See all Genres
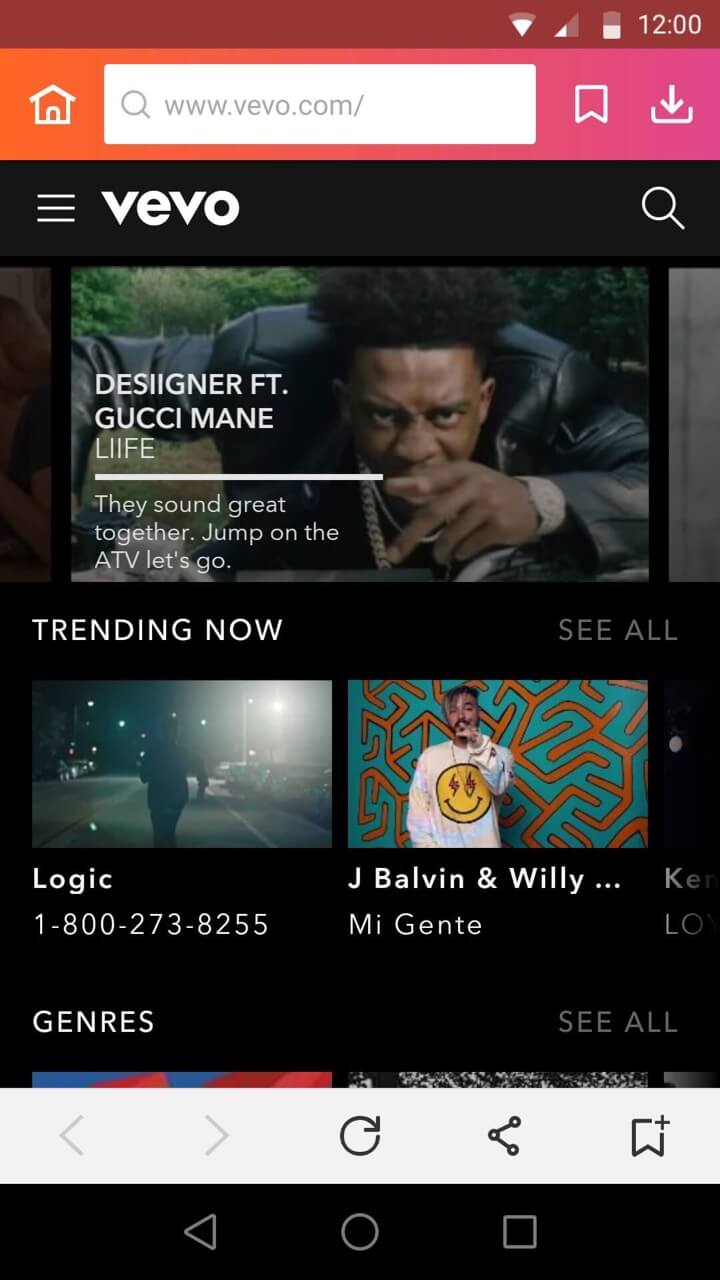720x1280 pixels. pyautogui.click(x=618, y=1022)
